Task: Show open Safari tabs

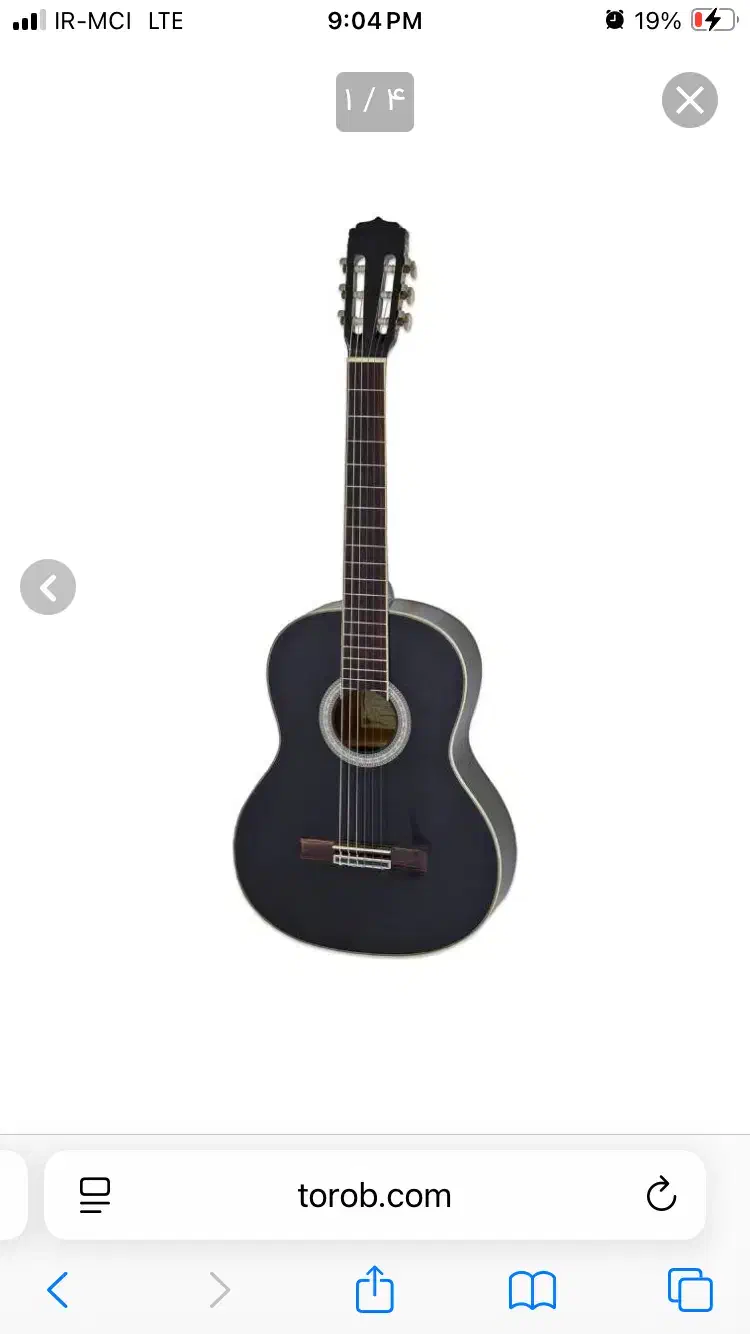Action: [x=690, y=1290]
